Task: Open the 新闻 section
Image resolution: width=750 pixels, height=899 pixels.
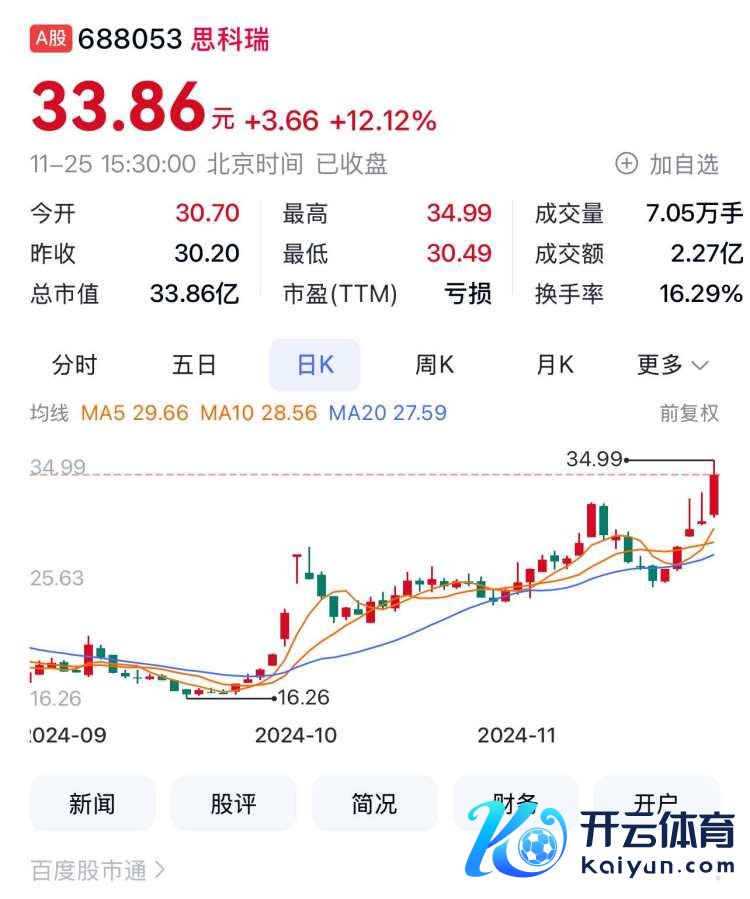Action: point(92,803)
